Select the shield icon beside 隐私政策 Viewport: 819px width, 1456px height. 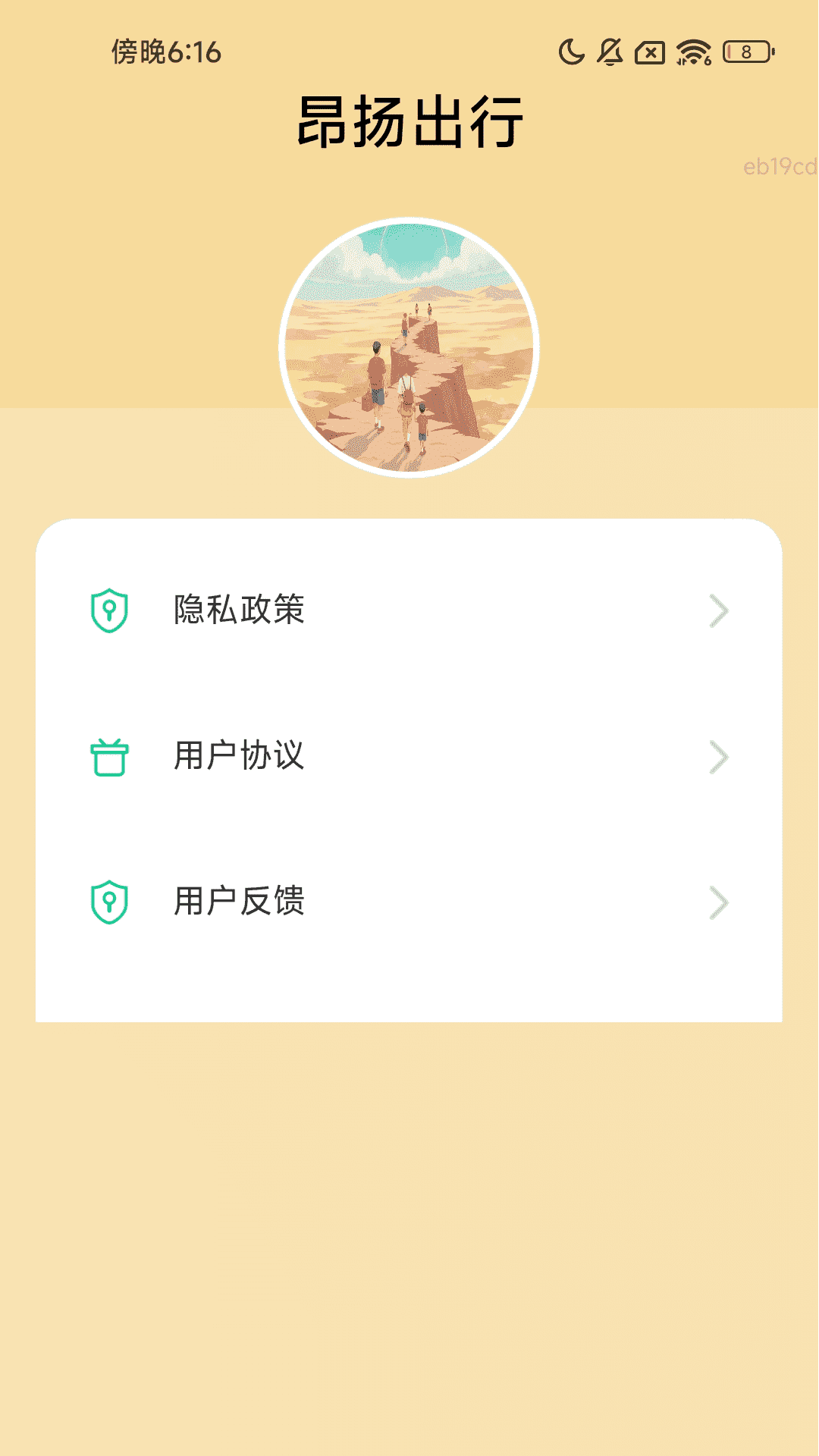pos(108,609)
